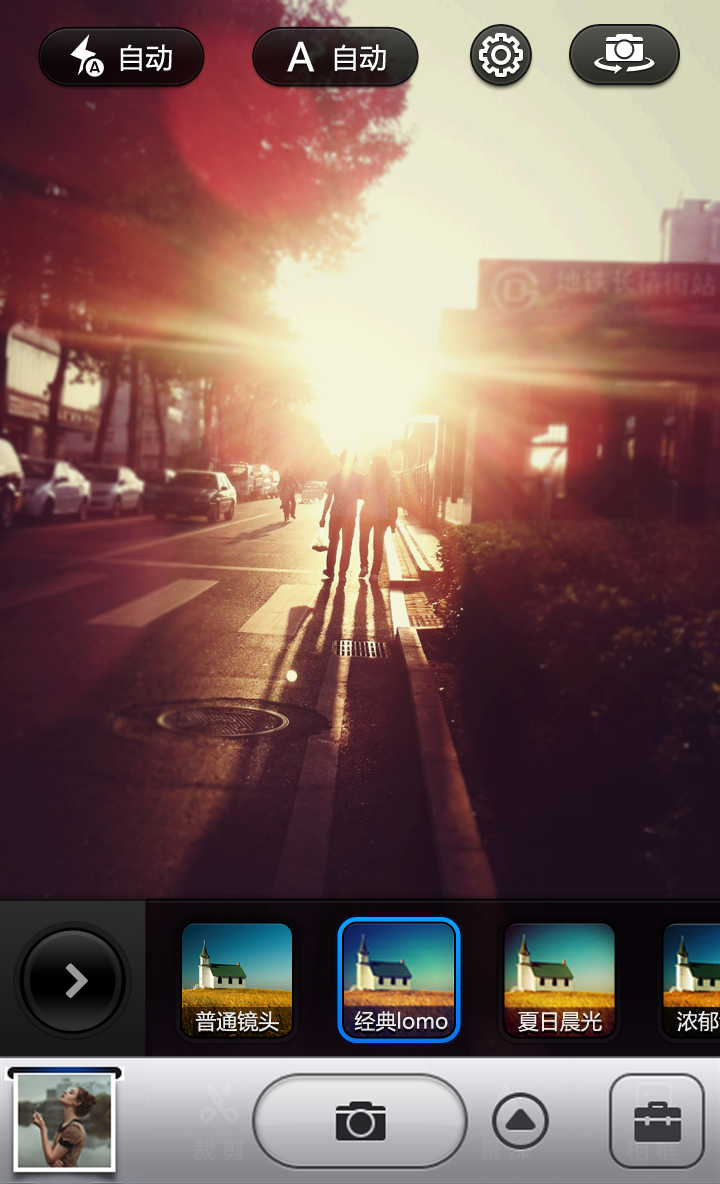Screen dimensions: 720x1184
Task: Collapse the filter strip with the arrow button
Action: 73,980
